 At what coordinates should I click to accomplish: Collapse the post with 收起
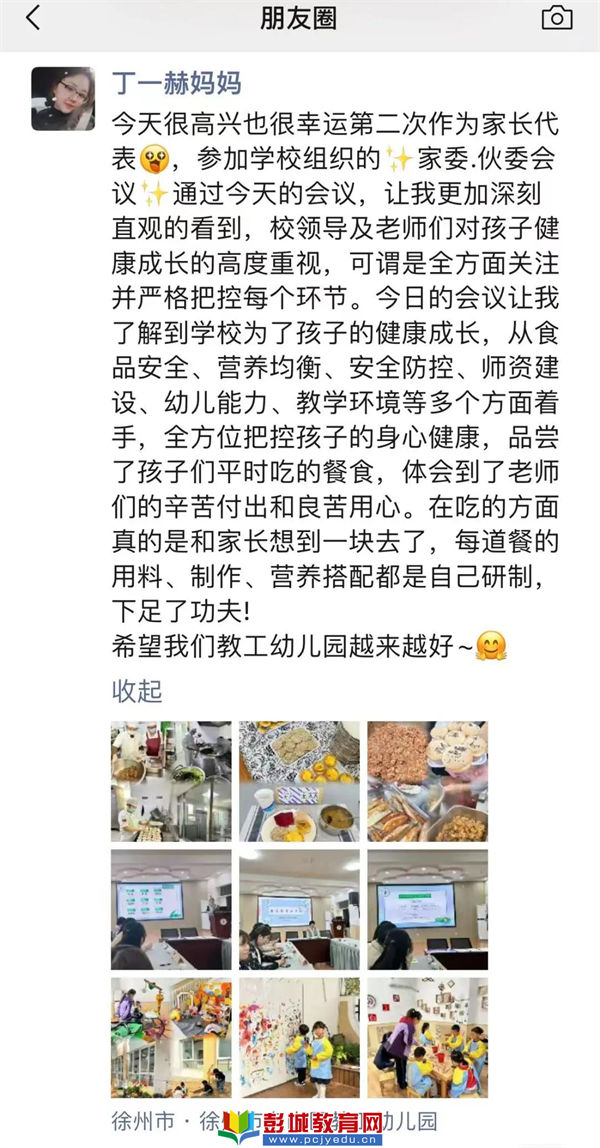tap(136, 690)
